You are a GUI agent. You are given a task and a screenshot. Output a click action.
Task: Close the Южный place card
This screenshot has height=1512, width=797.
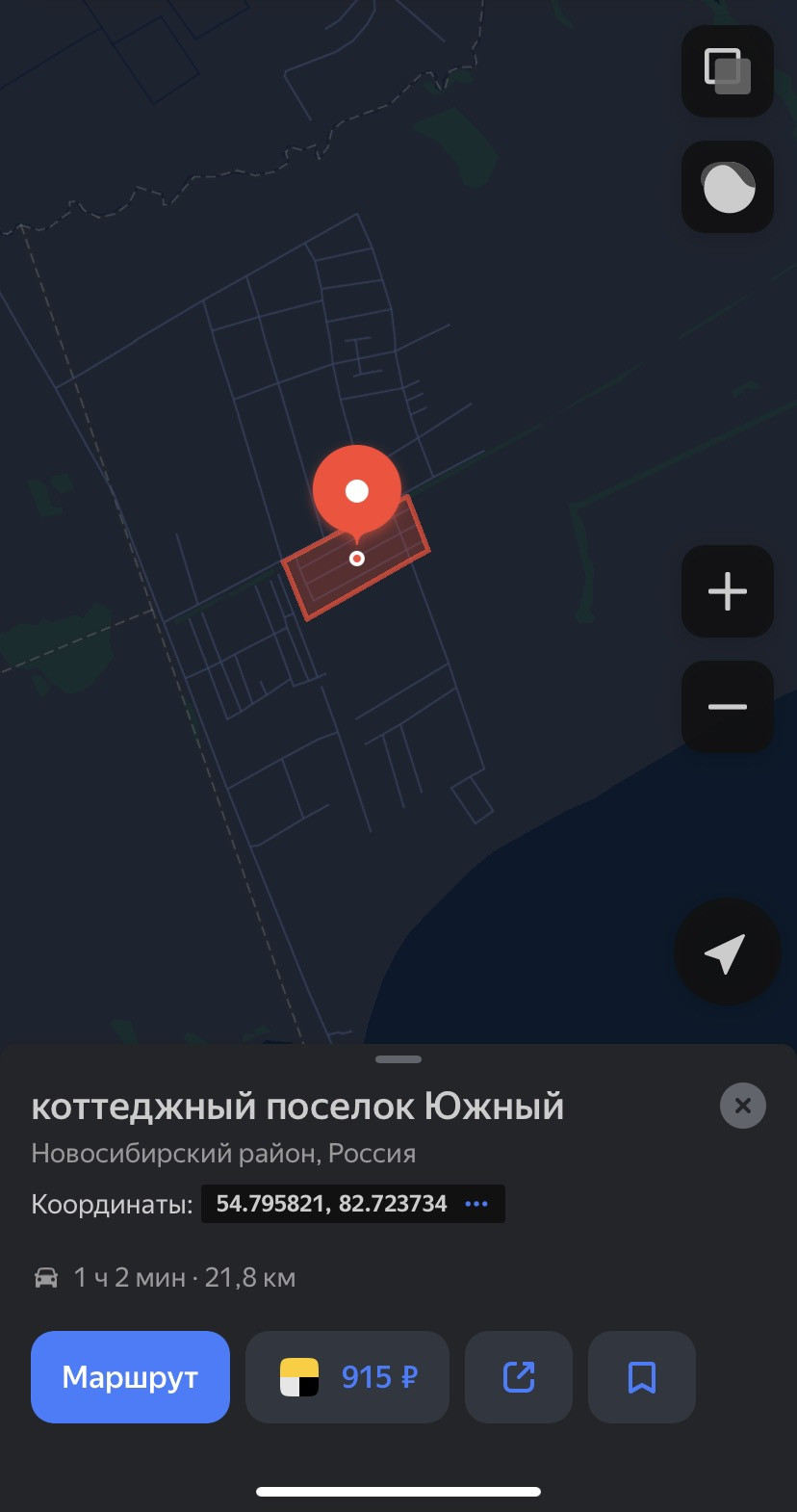[743, 1106]
